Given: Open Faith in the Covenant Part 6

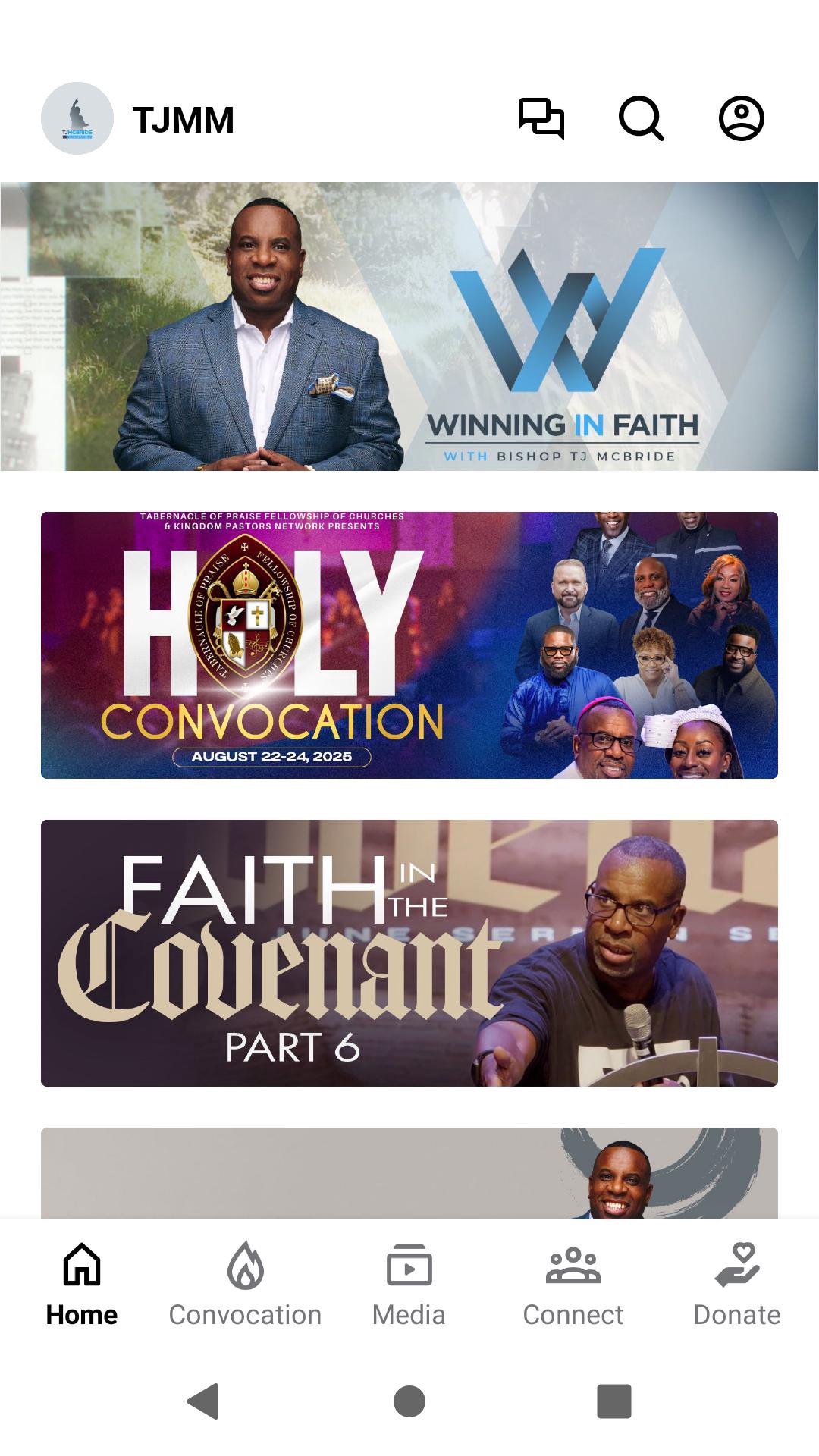Looking at the screenshot, I should pyautogui.click(x=409, y=952).
